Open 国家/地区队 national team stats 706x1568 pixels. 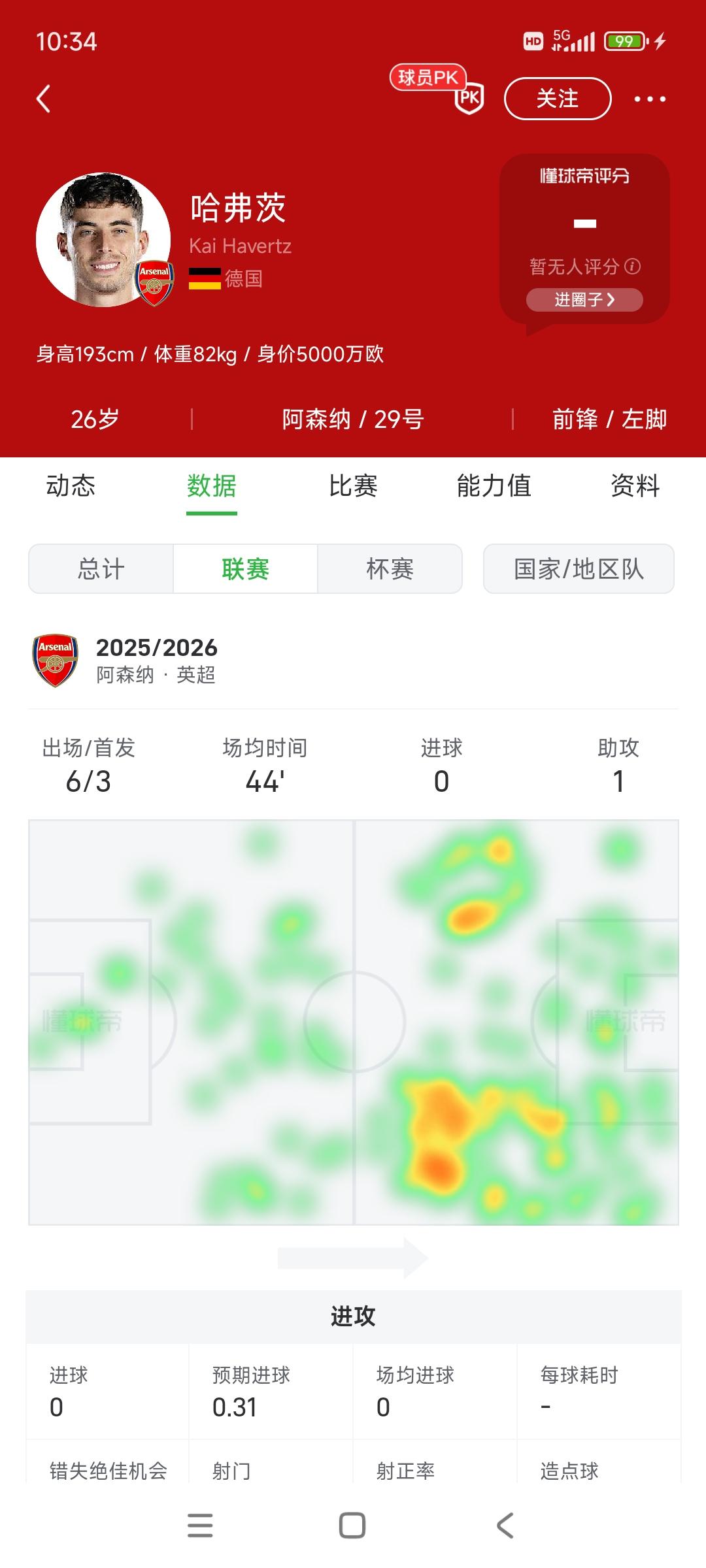coord(579,568)
